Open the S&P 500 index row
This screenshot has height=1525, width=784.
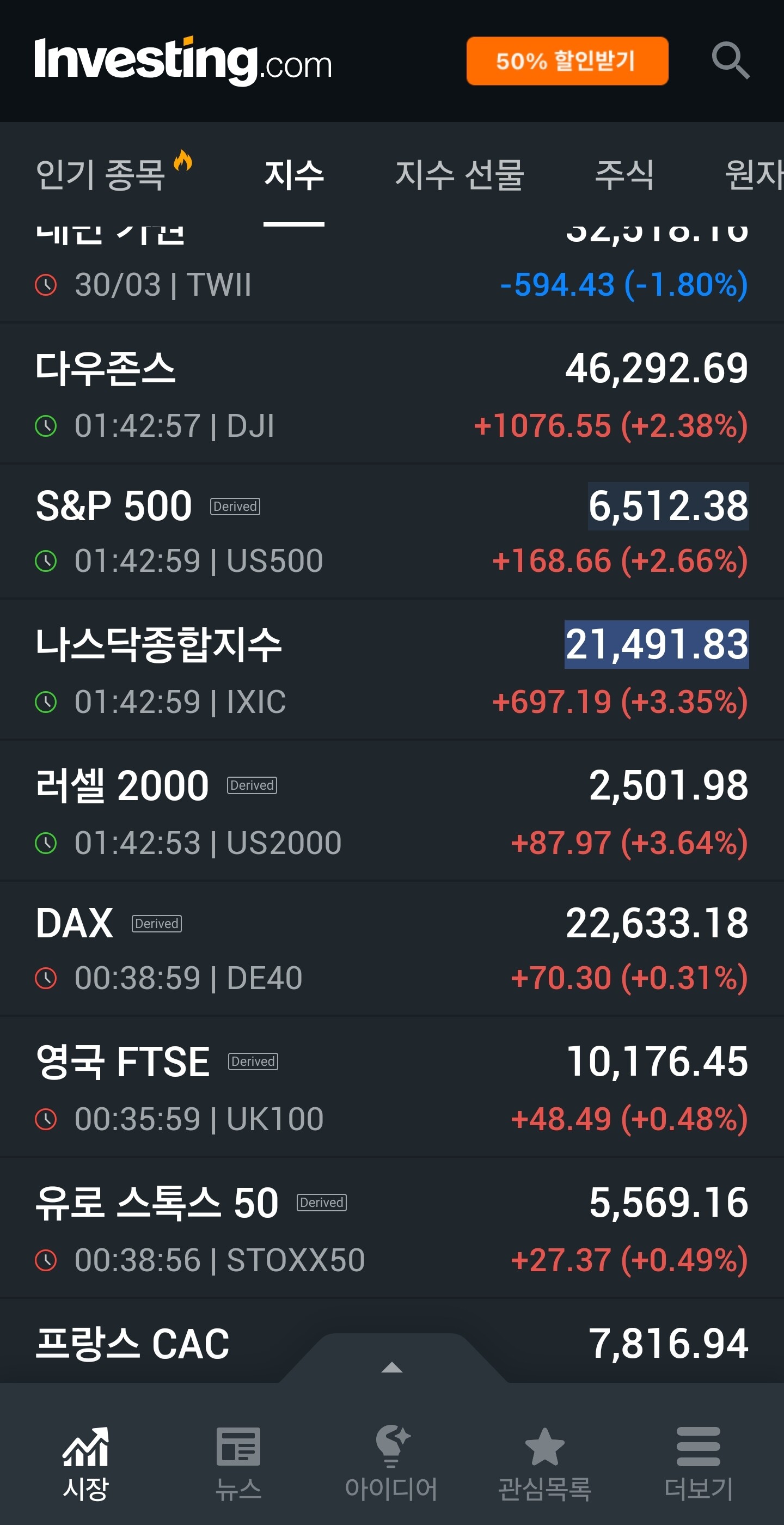click(x=391, y=532)
